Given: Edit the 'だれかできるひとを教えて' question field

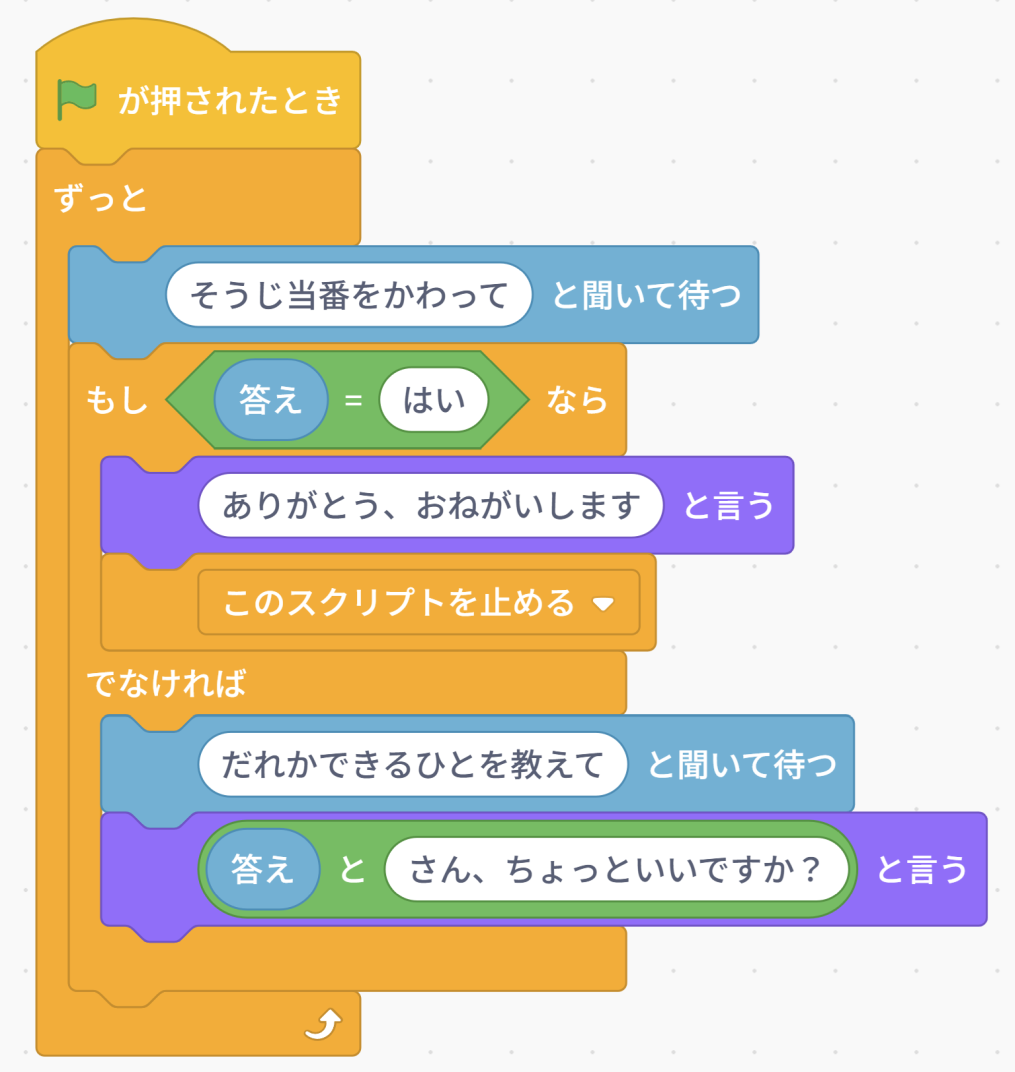Looking at the screenshot, I should click(x=412, y=765).
